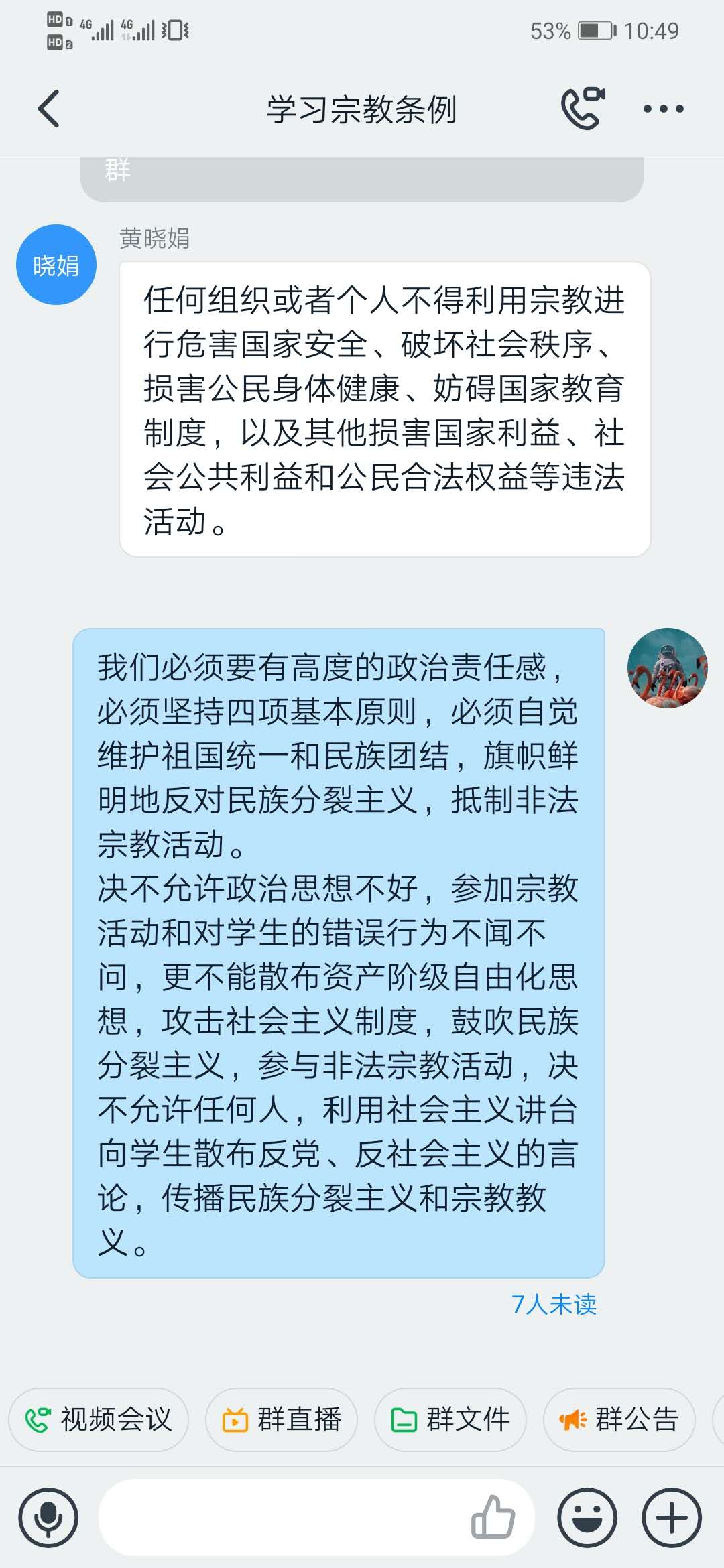Tap my own avatar beside the blue message
Viewport: 724px width, 1568px height.
coord(667,668)
